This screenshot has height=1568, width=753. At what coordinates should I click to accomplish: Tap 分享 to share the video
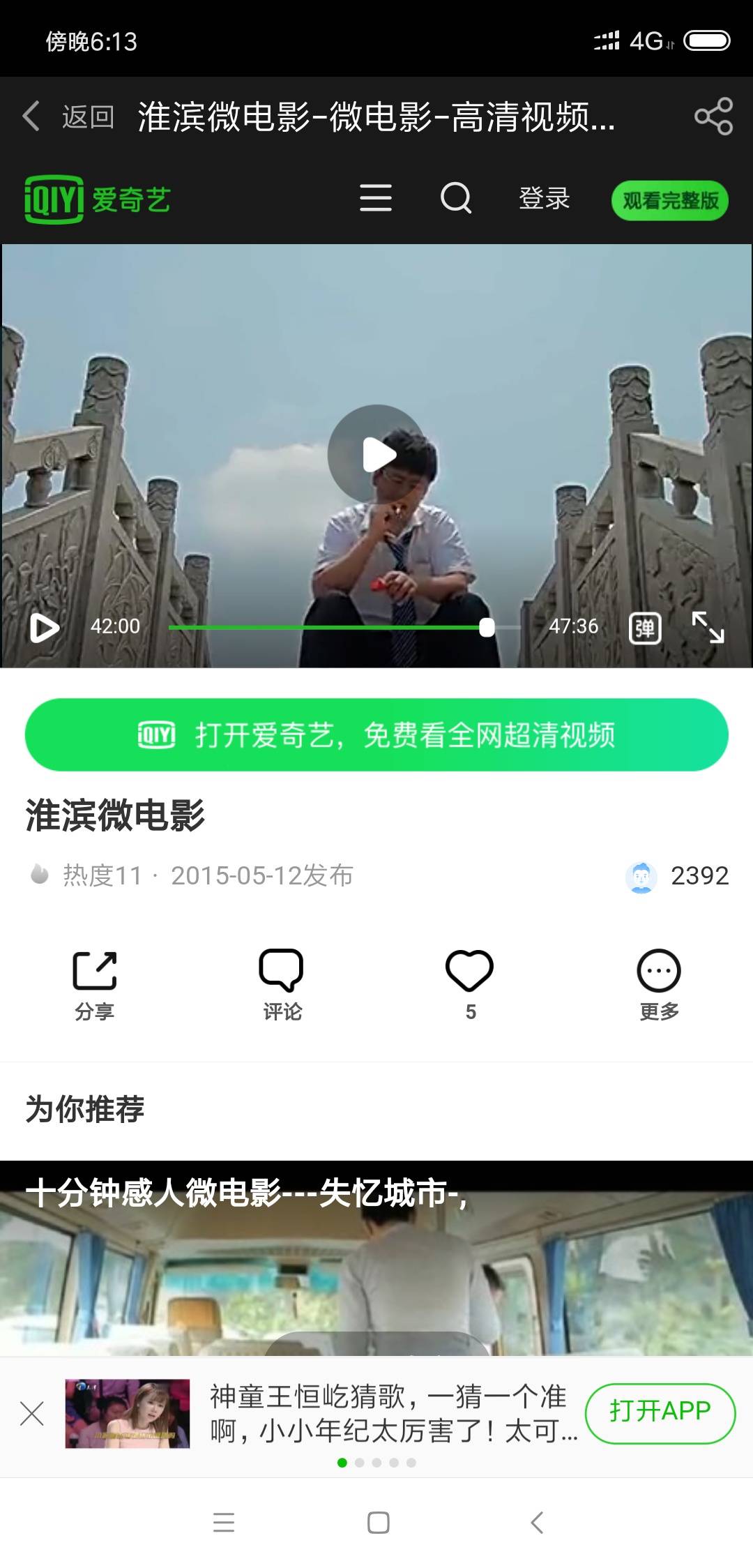coord(94,985)
